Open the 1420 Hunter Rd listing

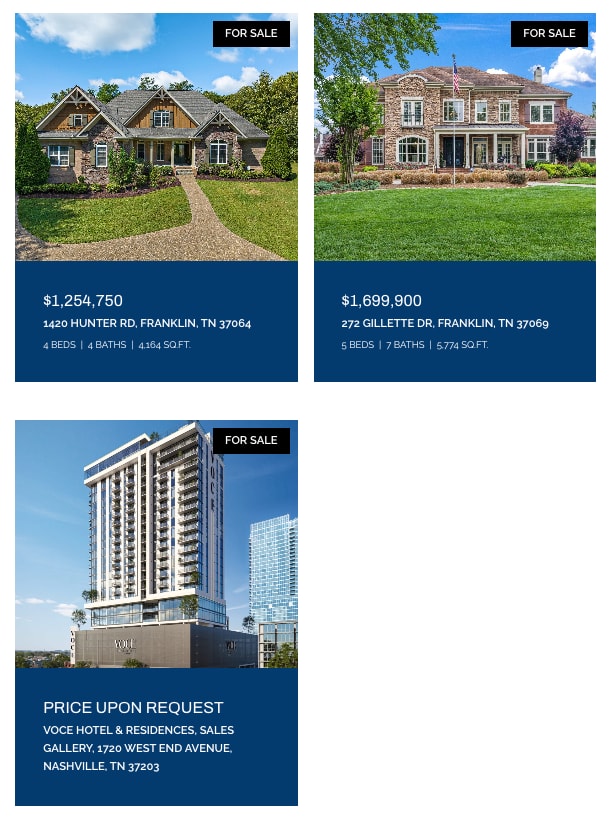147,323
